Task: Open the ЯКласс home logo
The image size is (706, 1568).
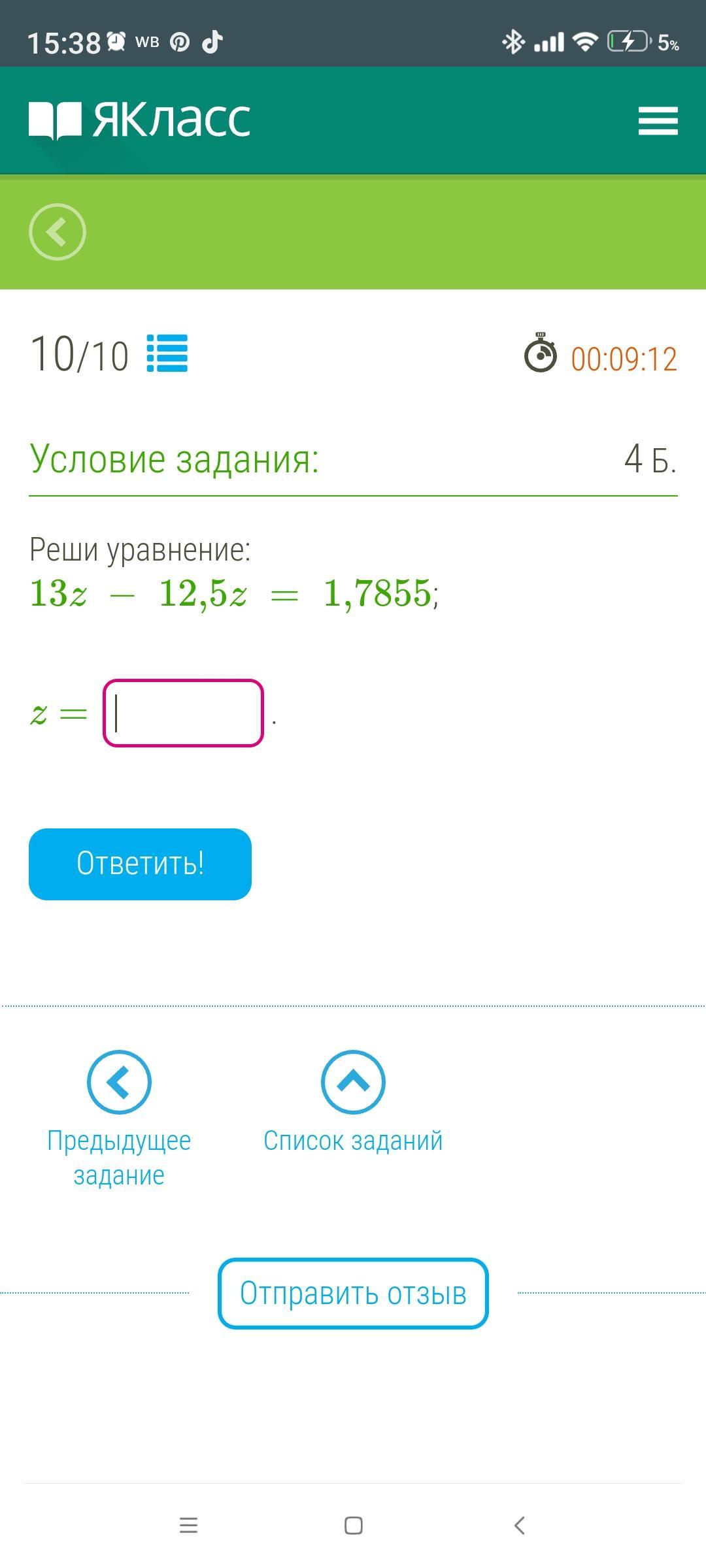Action: [x=140, y=120]
